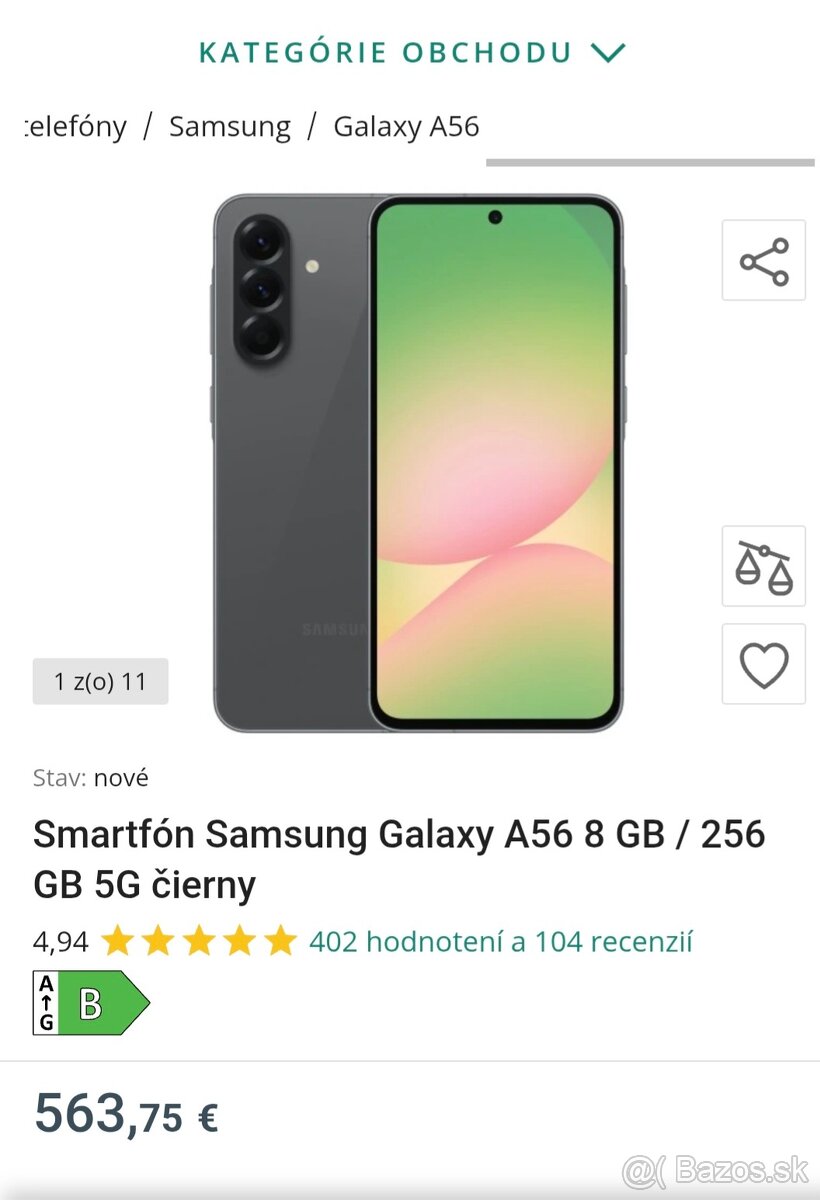This screenshot has width=820, height=1200.
Task: Open the 402 hodnotení a 104 recenzií link
Action: [500, 942]
